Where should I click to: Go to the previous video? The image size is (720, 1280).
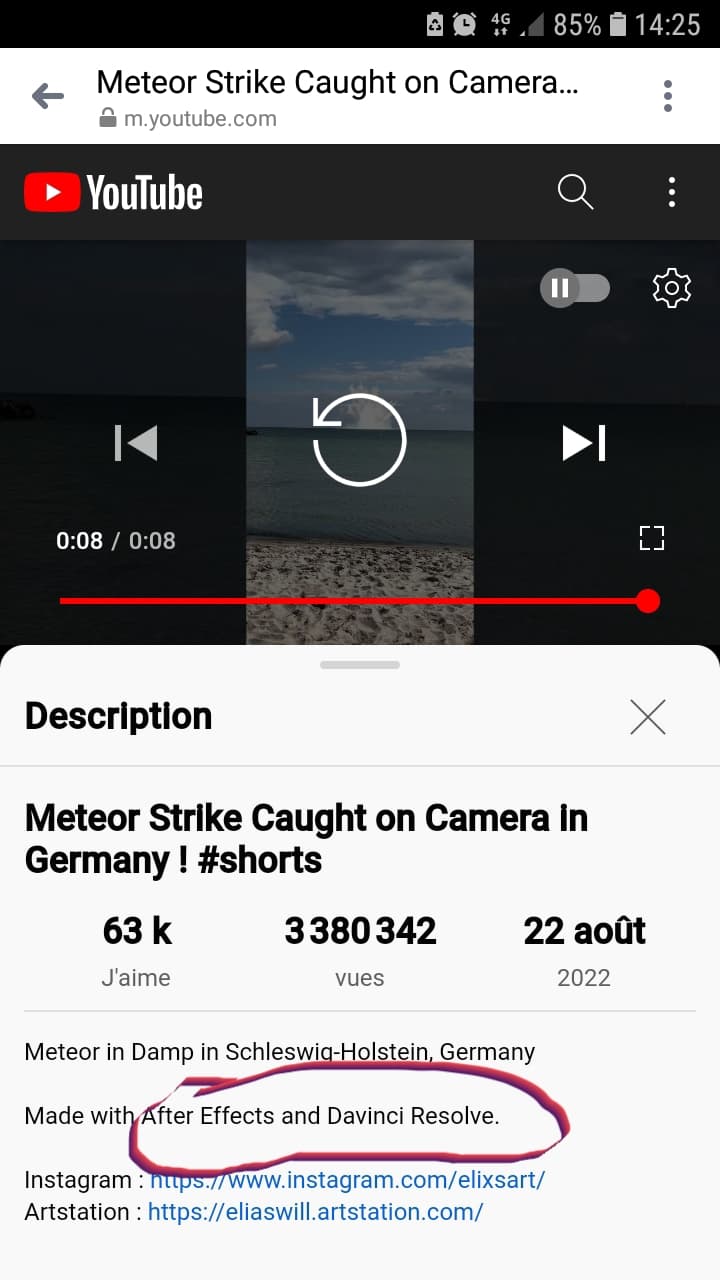(x=136, y=442)
